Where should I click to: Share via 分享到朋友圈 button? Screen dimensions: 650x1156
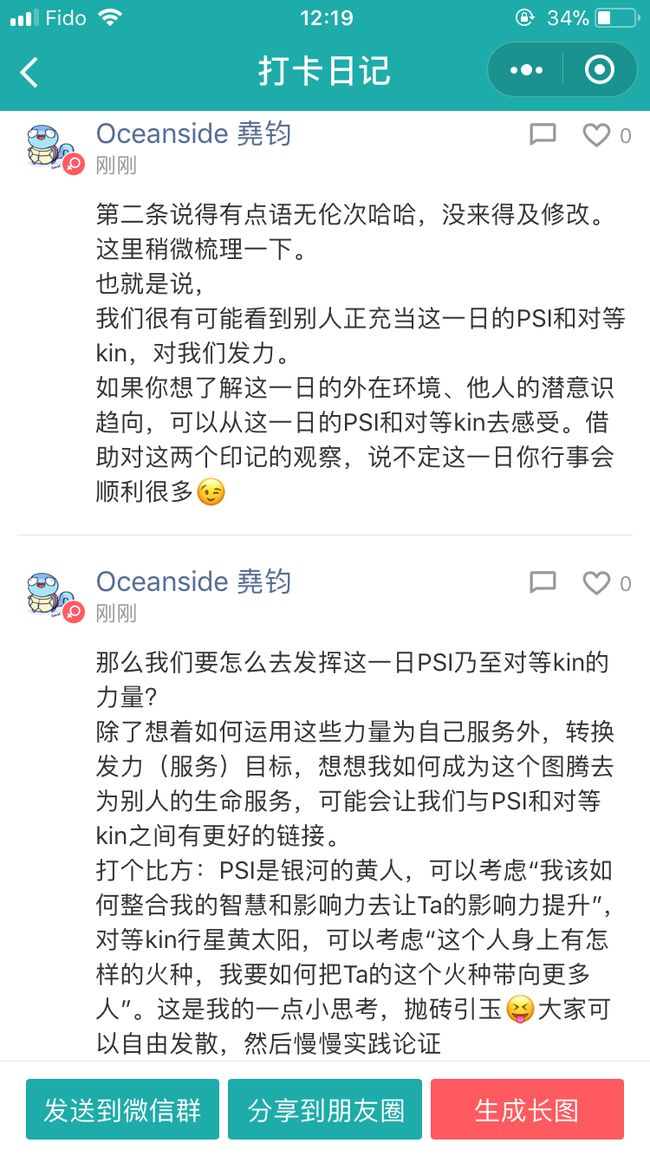pos(325,1110)
